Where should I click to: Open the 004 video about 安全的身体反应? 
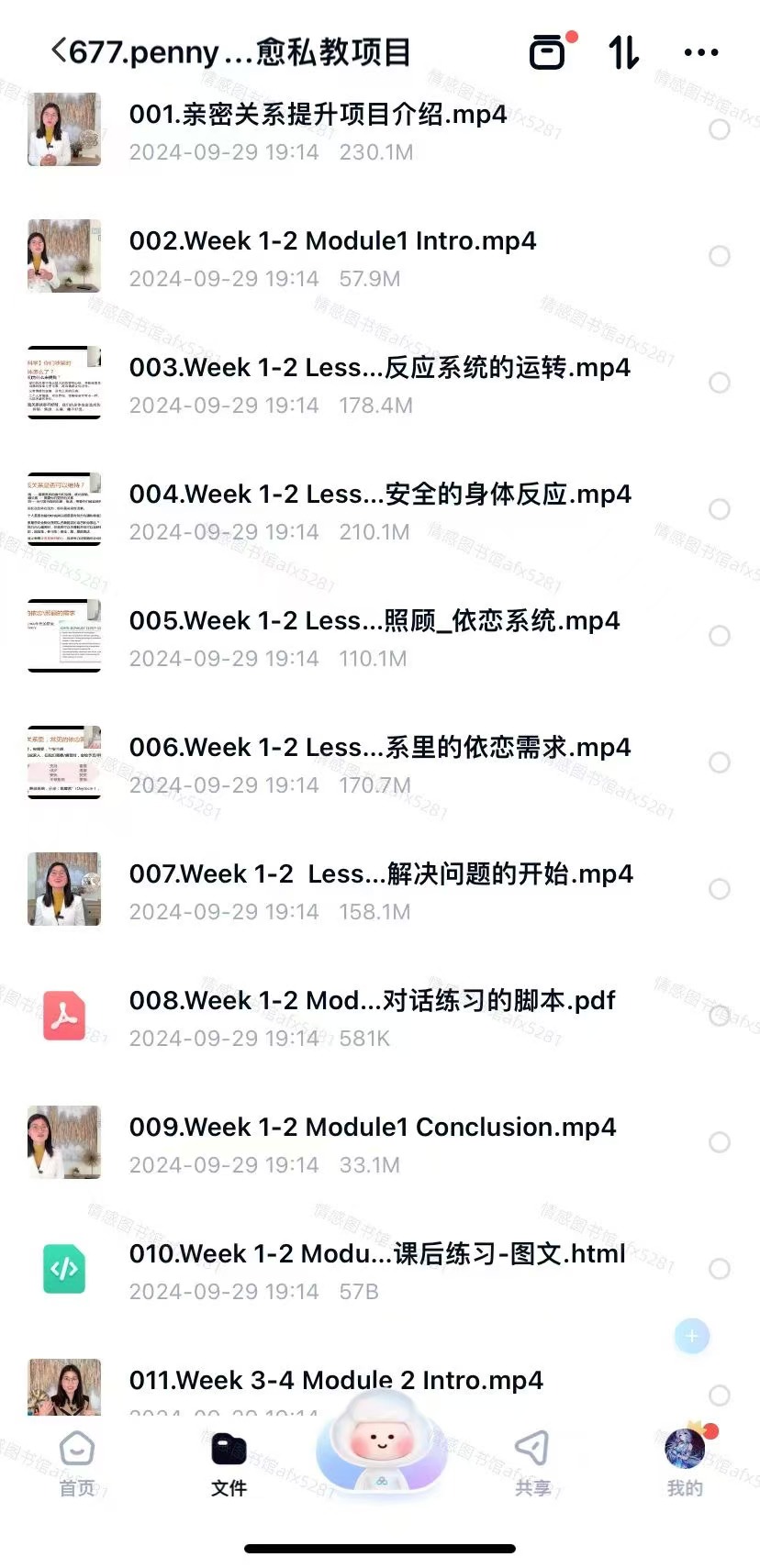click(380, 495)
